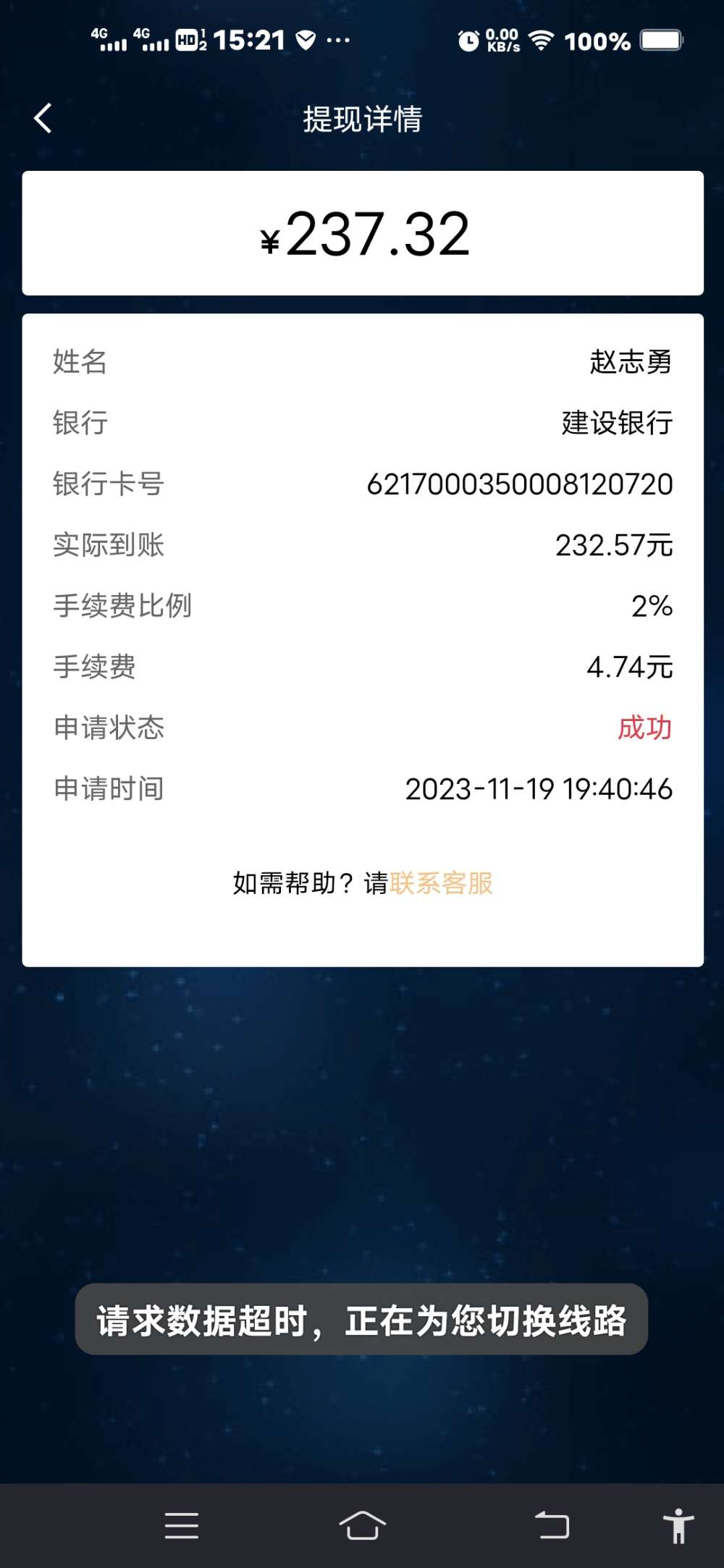This screenshot has height=1568, width=724.
Task: Tap the system back button
Action: click(x=552, y=1525)
